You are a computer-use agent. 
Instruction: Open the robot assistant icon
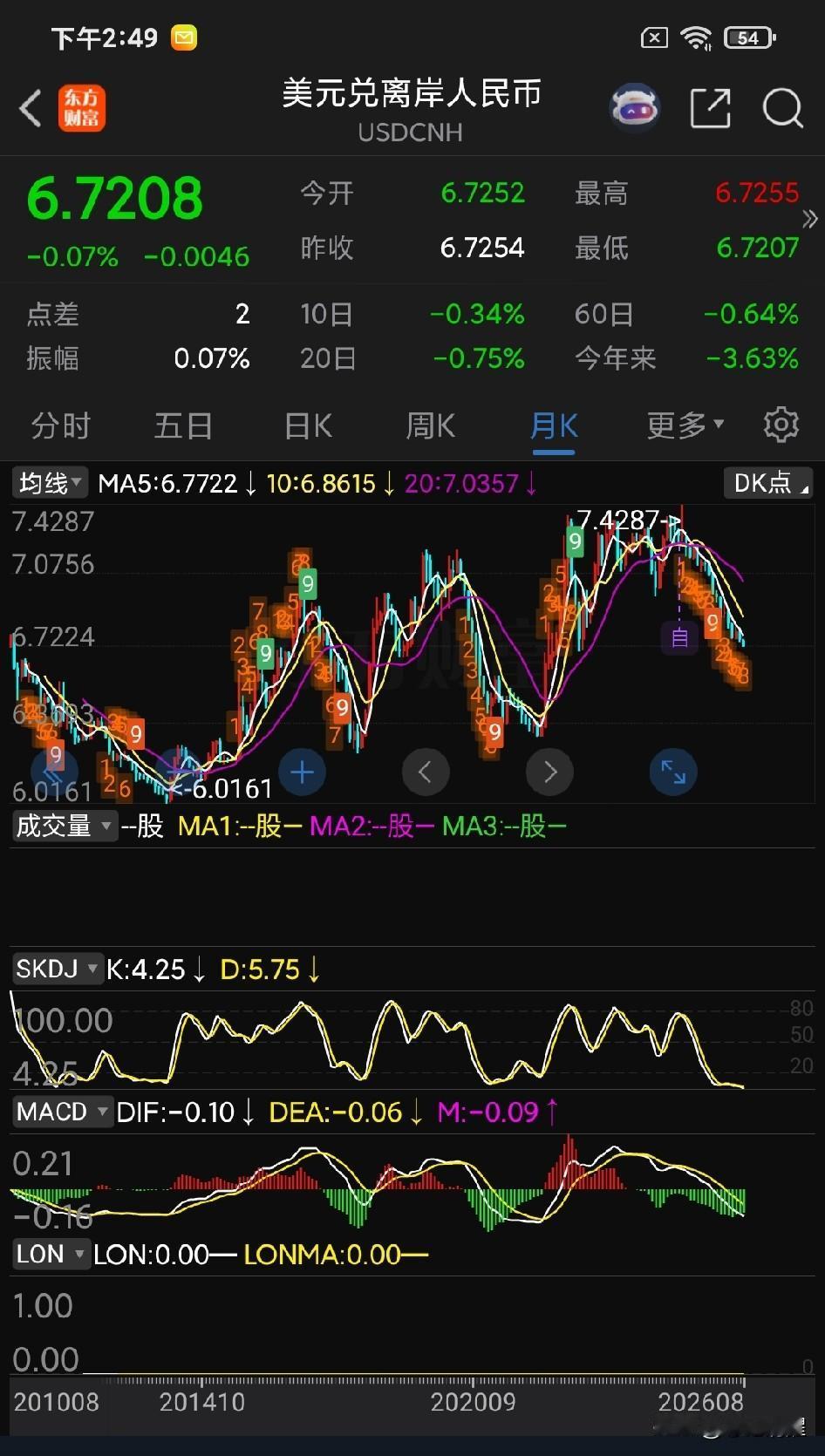tap(634, 109)
